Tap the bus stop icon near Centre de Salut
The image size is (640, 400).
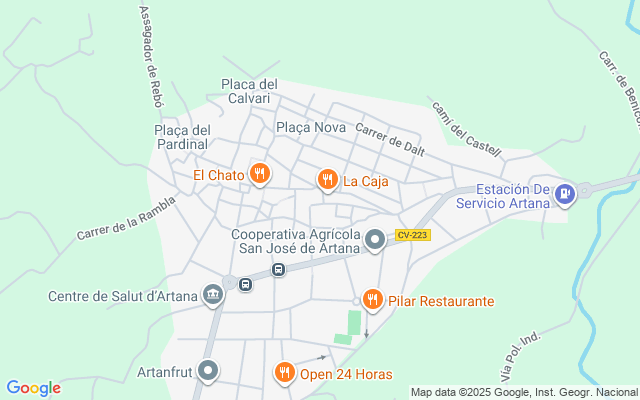click(246, 284)
